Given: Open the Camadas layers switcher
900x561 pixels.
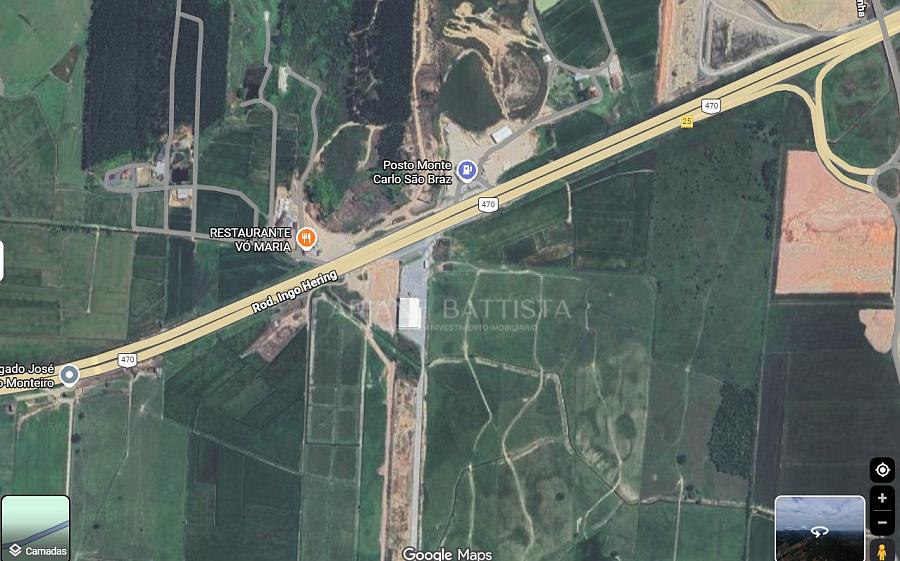Looking at the screenshot, I should (35, 528).
